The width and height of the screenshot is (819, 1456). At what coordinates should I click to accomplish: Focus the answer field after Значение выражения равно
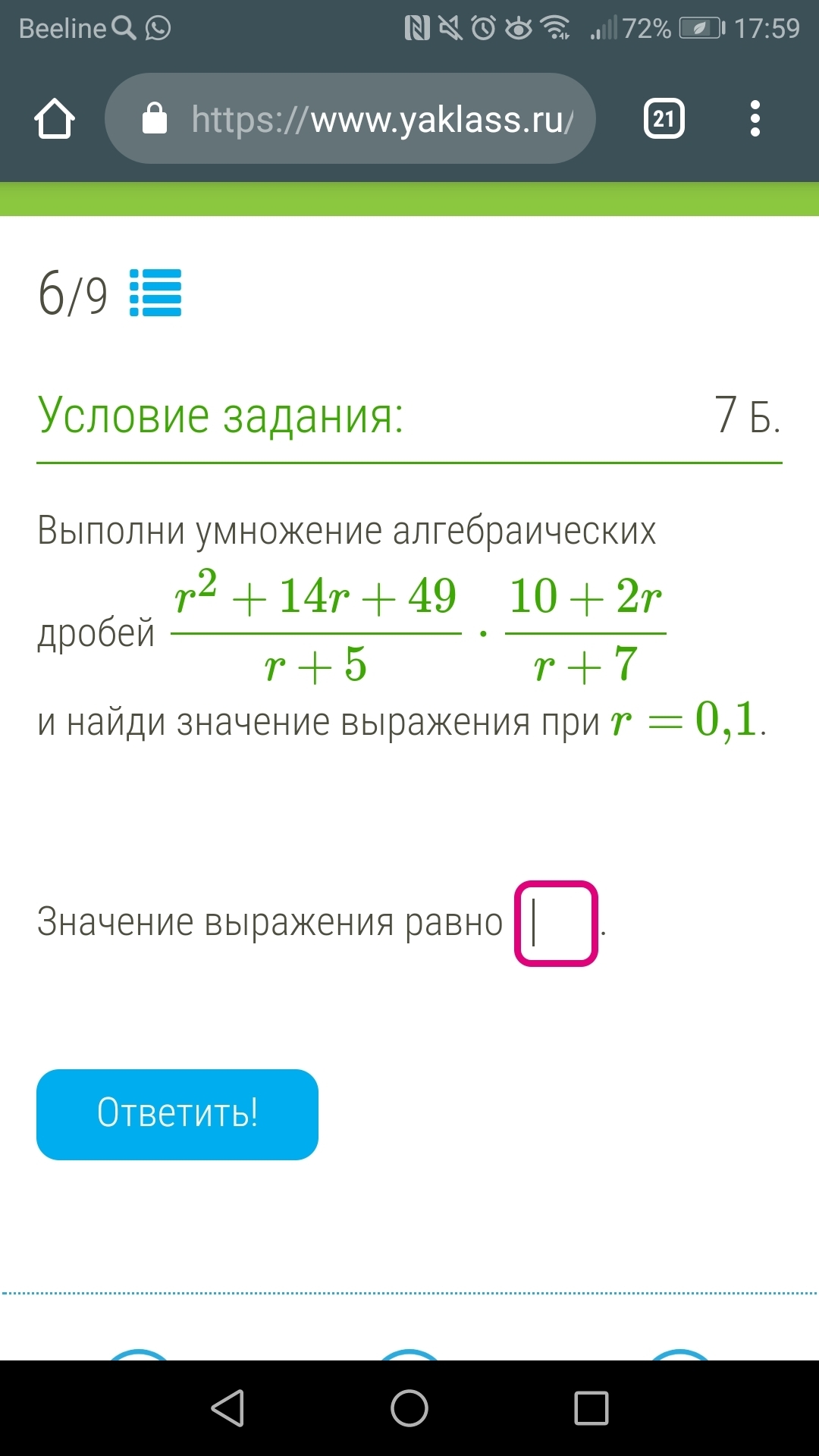pos(557,924)
